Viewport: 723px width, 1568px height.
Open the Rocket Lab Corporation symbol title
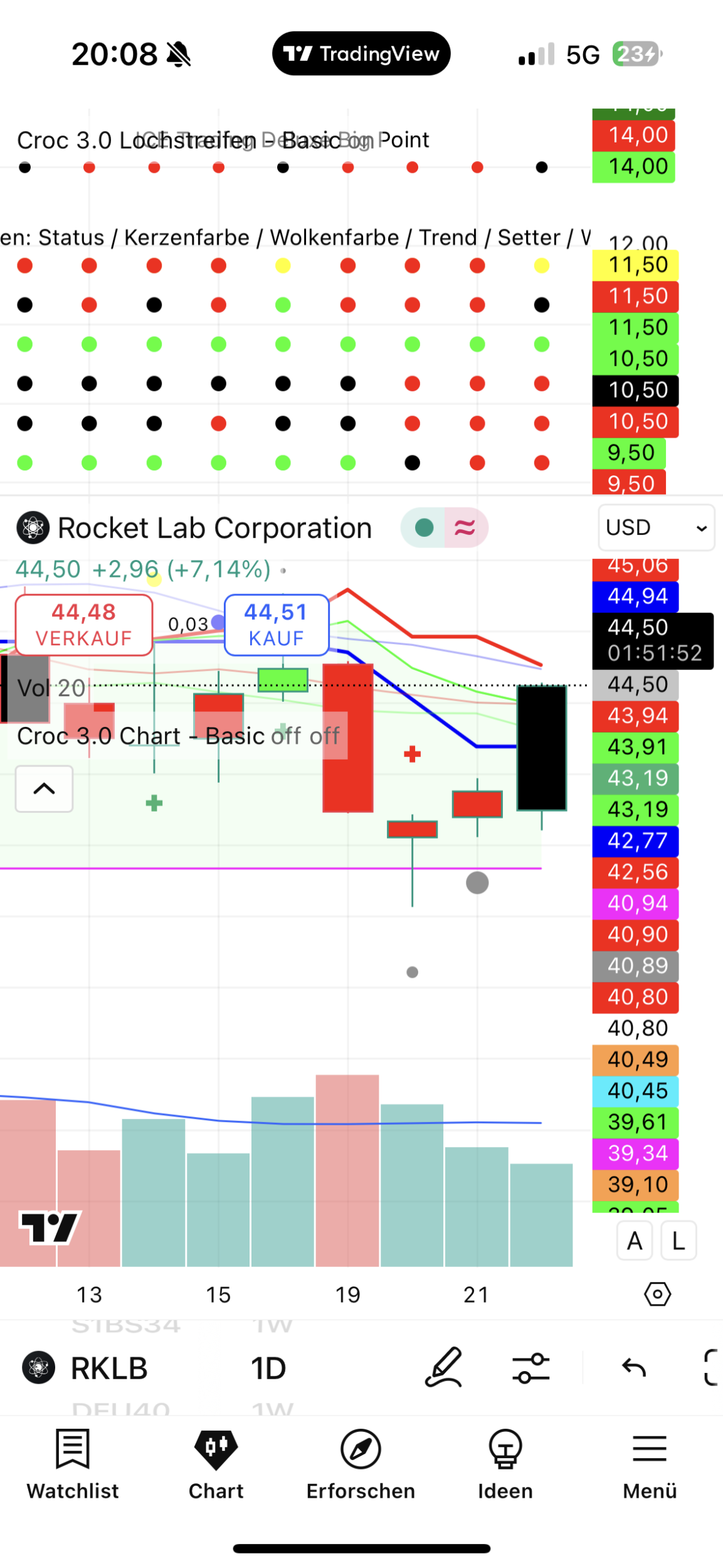click(x=214, y=528)
